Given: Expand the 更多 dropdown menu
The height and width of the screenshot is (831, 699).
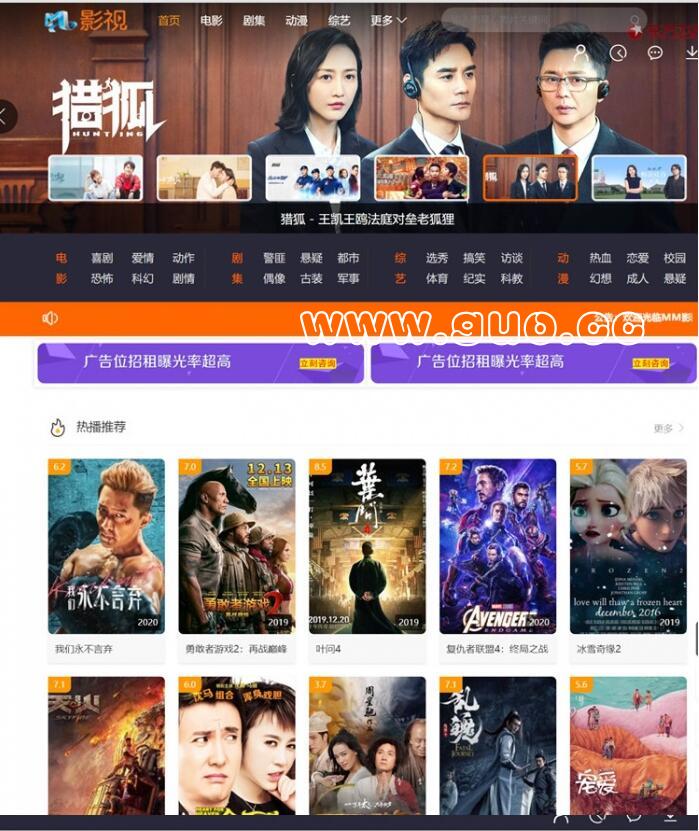Looking at the screenshot, I should [x=388, y=20].
